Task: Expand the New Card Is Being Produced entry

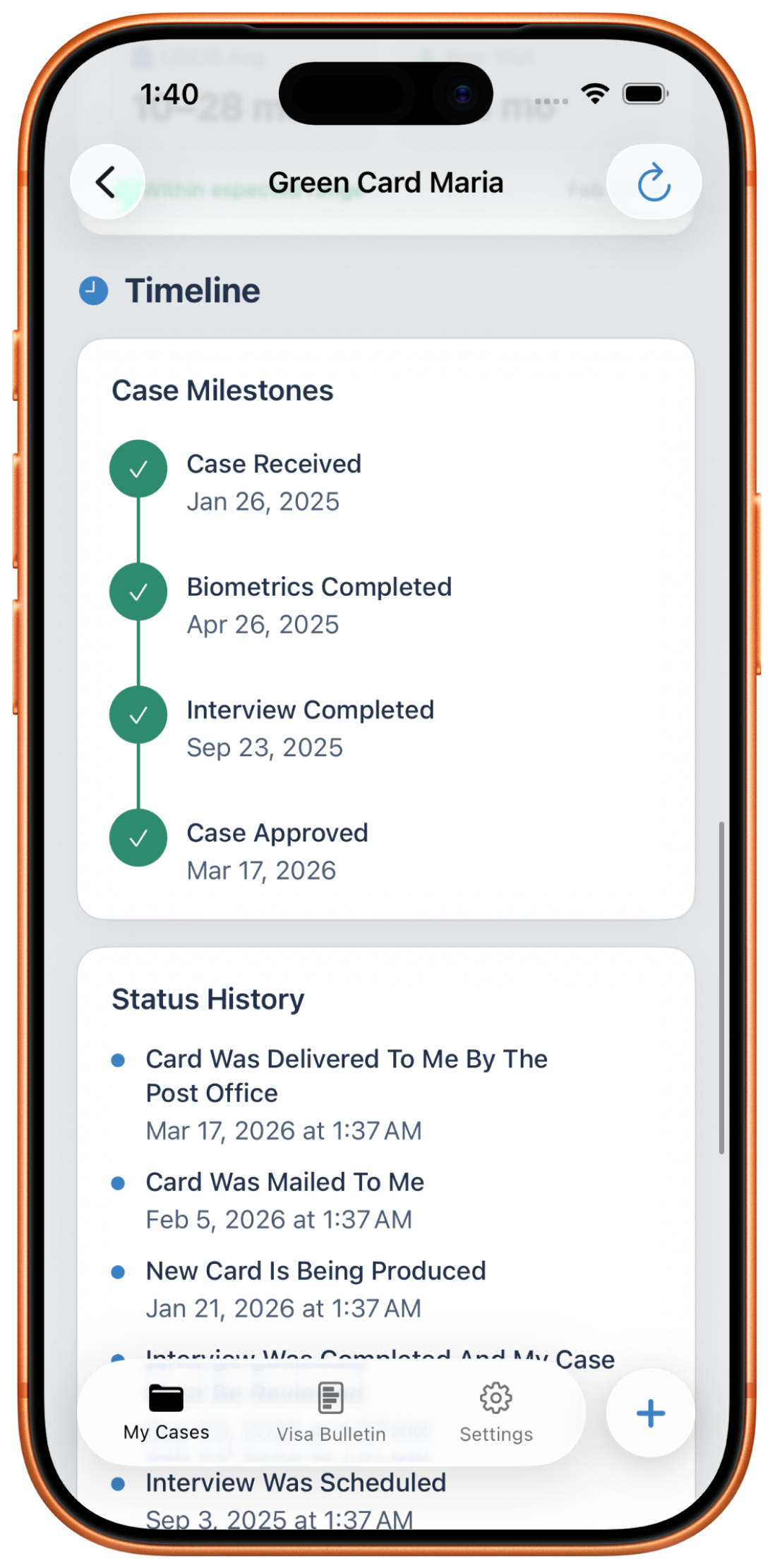Action: (315, 1270)
